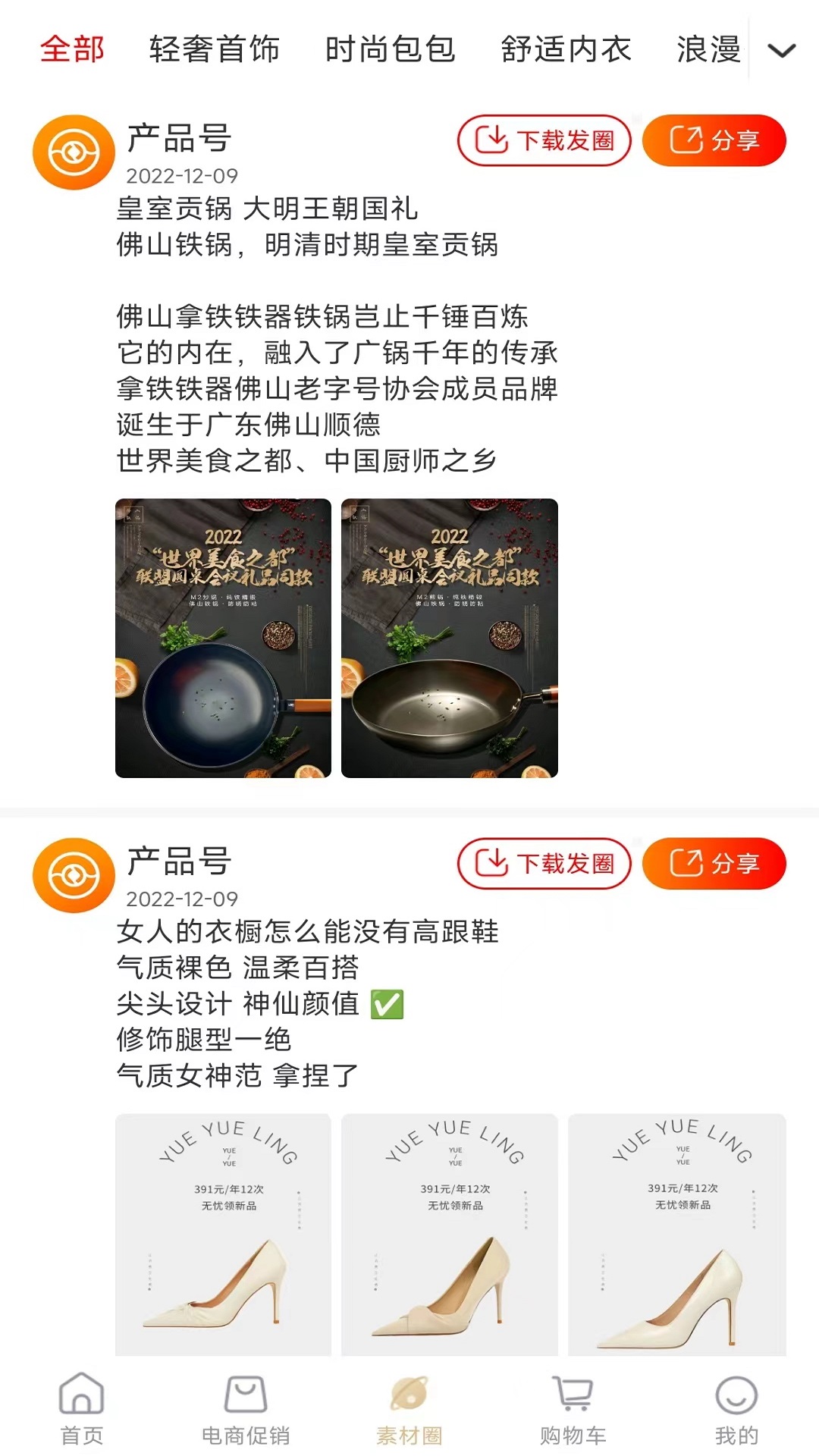
Task: Switch to the 轻奢首饰 tab
Action: (215, 51)
